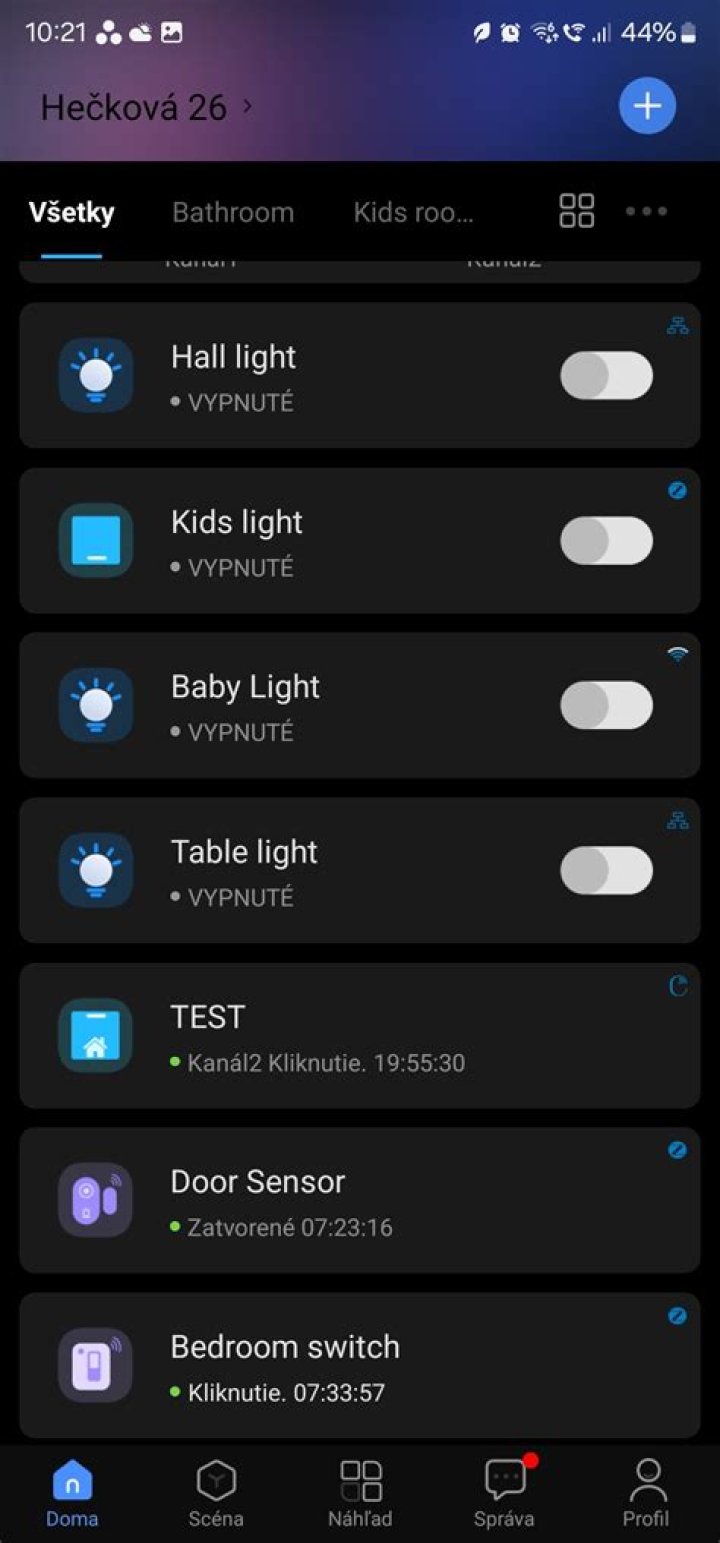
Task: Open the Náhľad tab
Action: tap(360, 1493)
